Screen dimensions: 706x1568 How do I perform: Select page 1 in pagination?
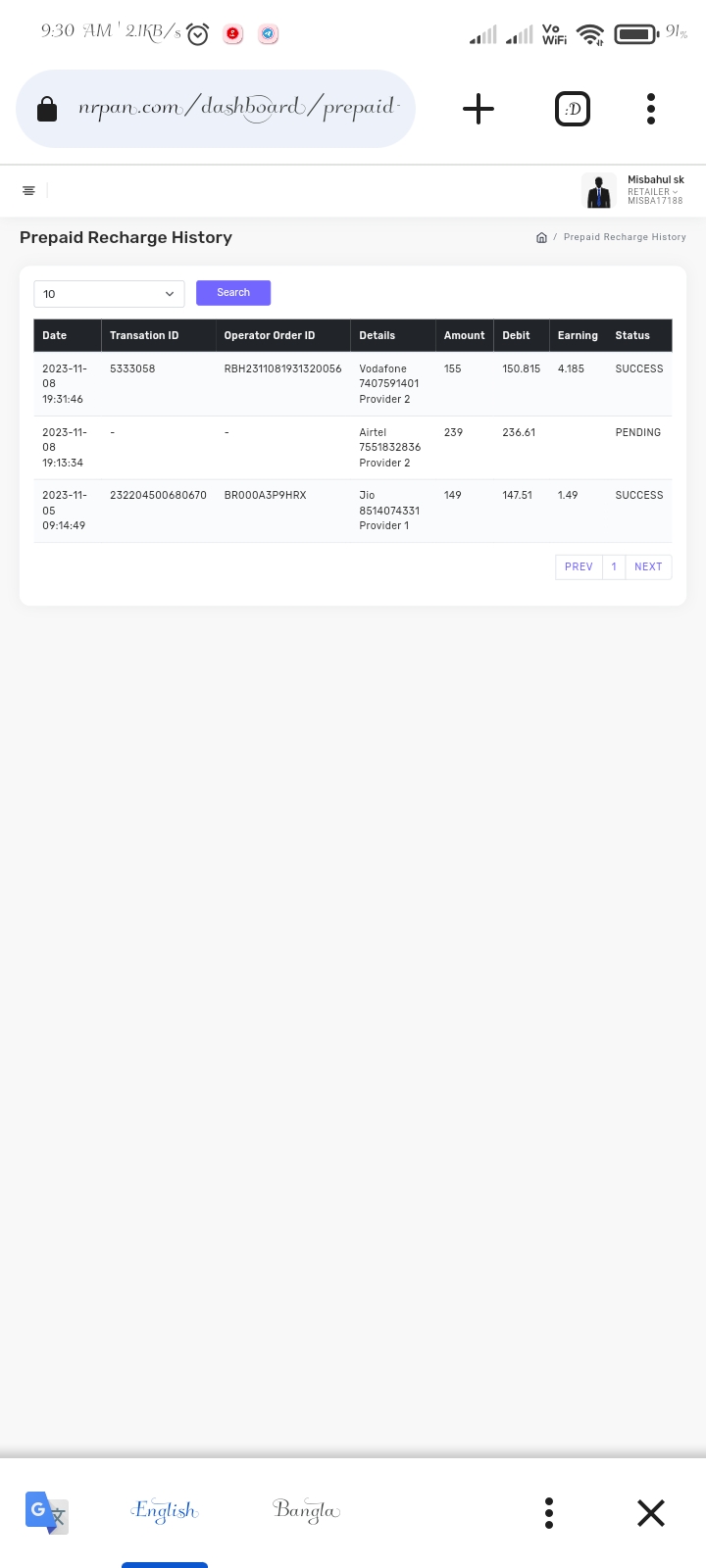614,566
